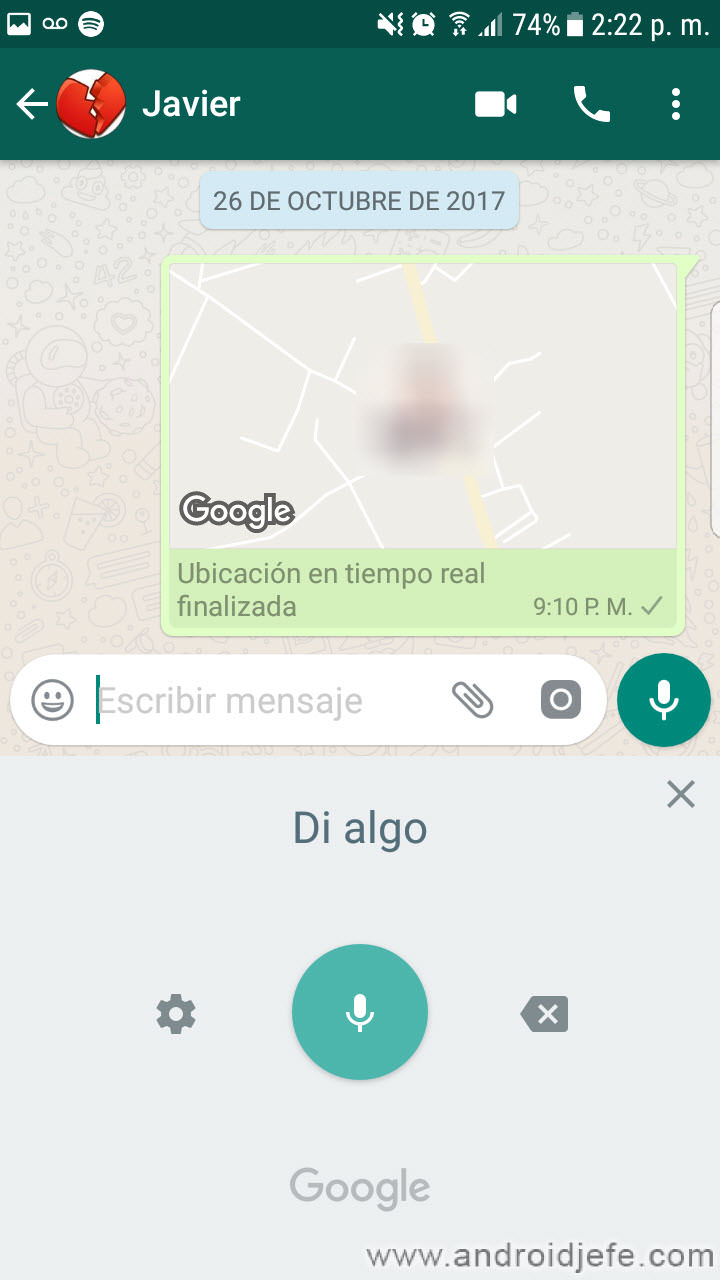The image size is (720, 1280).
Task: Record a WhatsApp voice message
Action: pyautogui.click(x=664, y=700)
